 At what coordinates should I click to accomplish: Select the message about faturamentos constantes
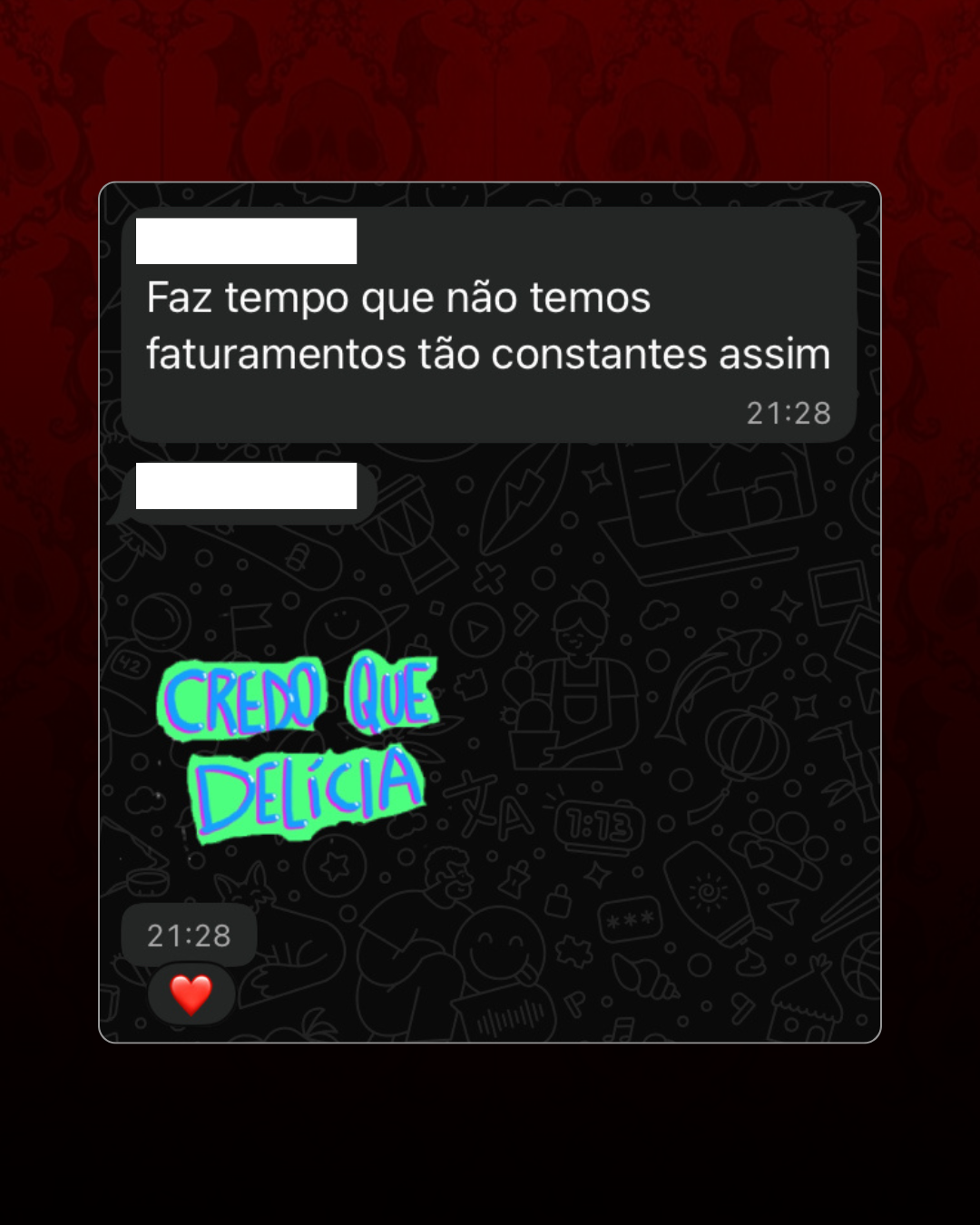tap(490, 327)
